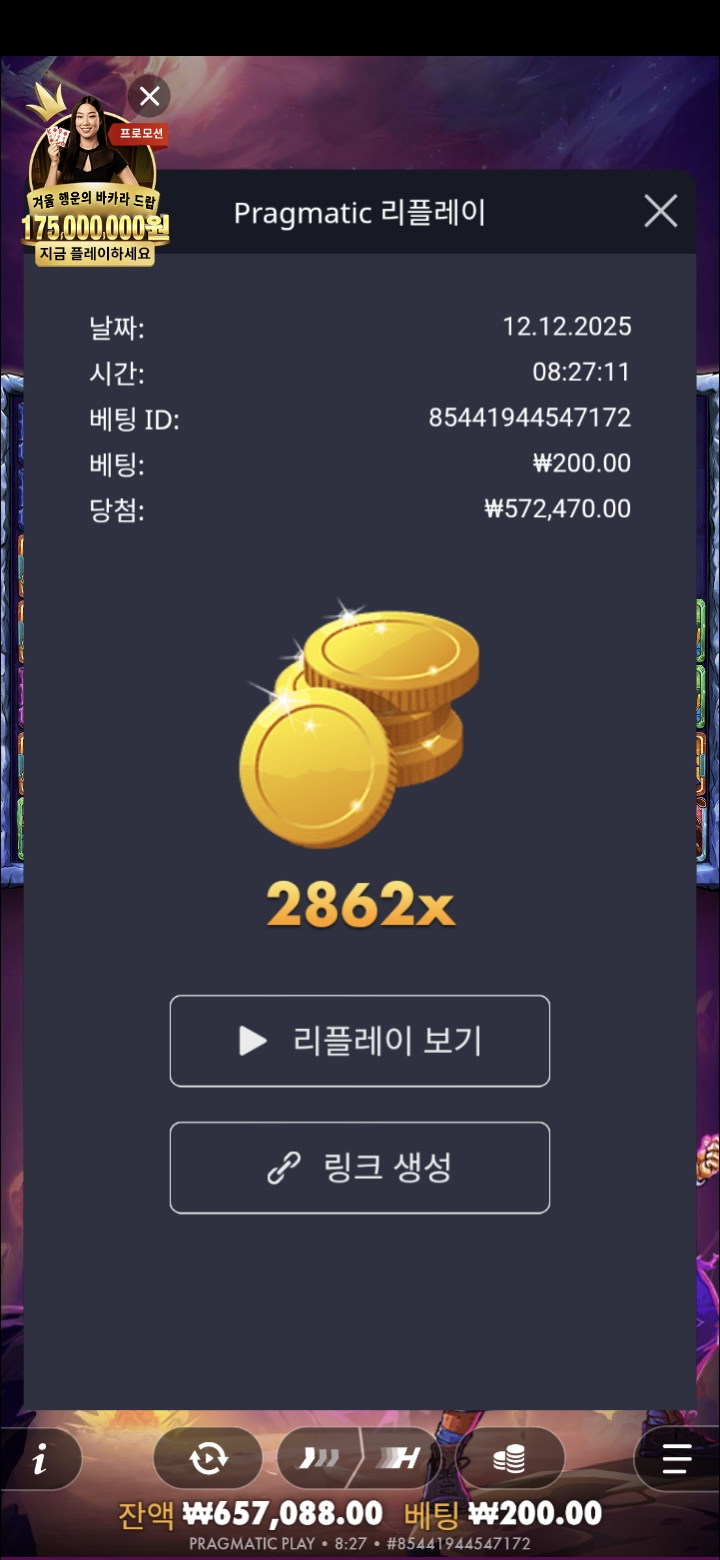The width and height of the screenshot is (720, 1560).
Task: Dismiss the 바카라 promotion banner
Action: click(149, 96)
